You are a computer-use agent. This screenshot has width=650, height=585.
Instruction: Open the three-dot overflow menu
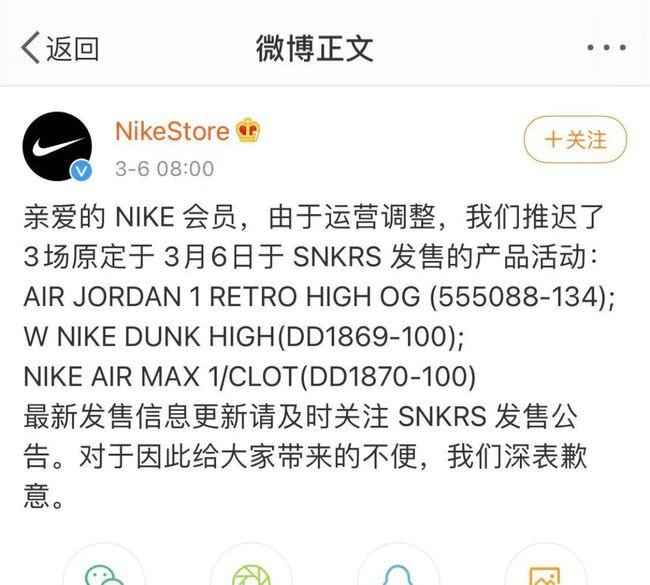tap(605, 48)
